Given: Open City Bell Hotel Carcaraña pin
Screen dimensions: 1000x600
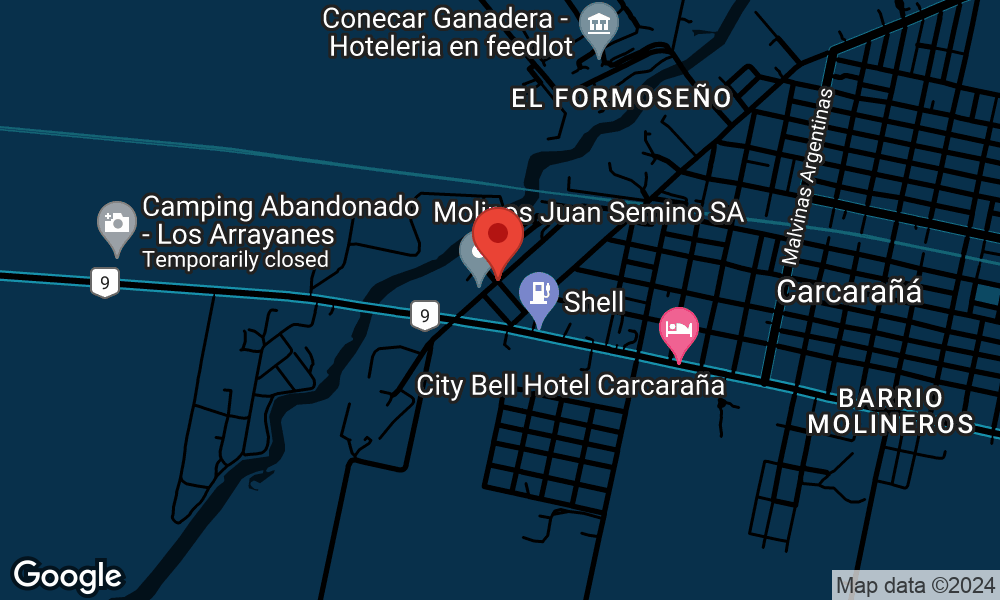Looking at the screenshot, I should [679, 329].
